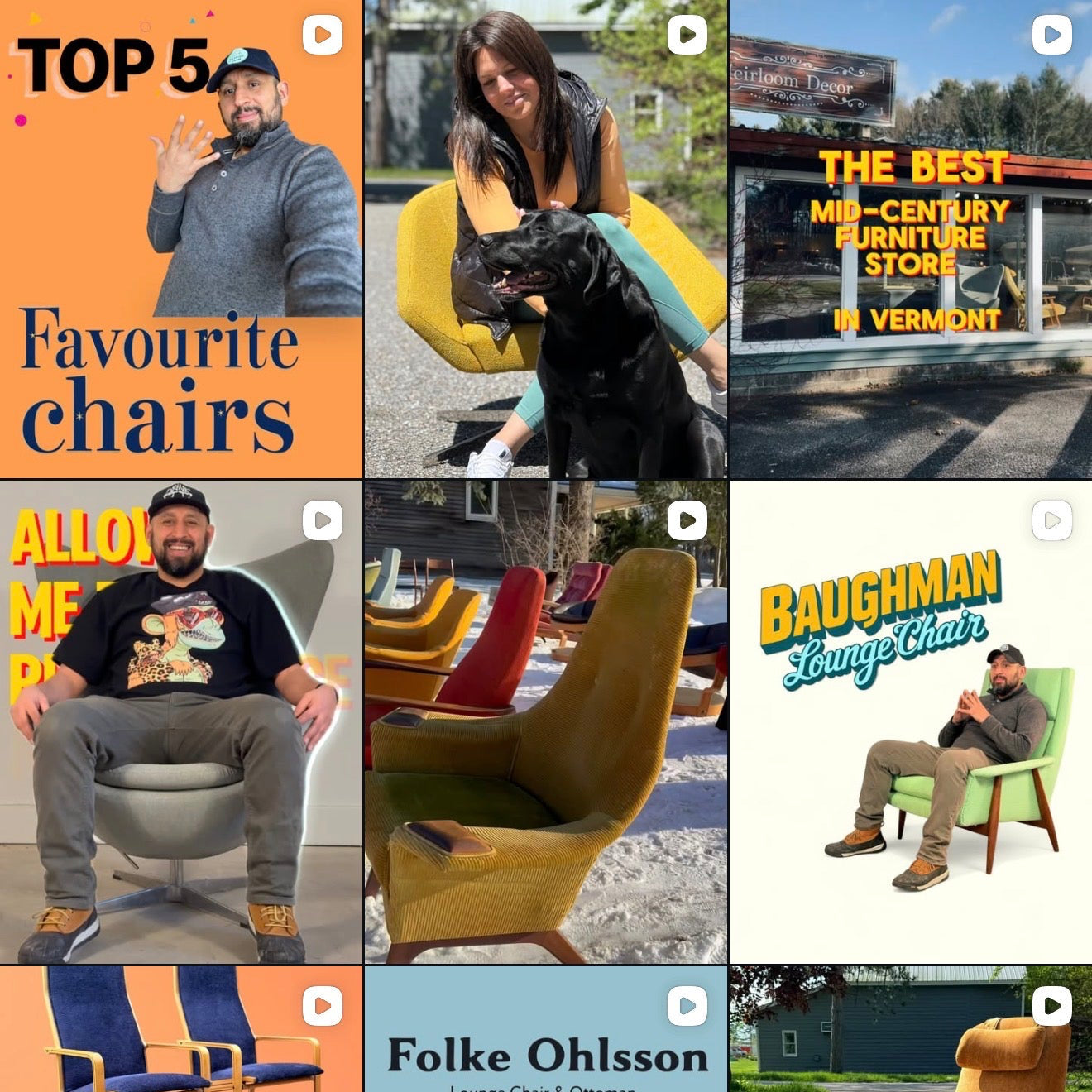Select the Folke Ohlsson reel

tap(545, 1029)
